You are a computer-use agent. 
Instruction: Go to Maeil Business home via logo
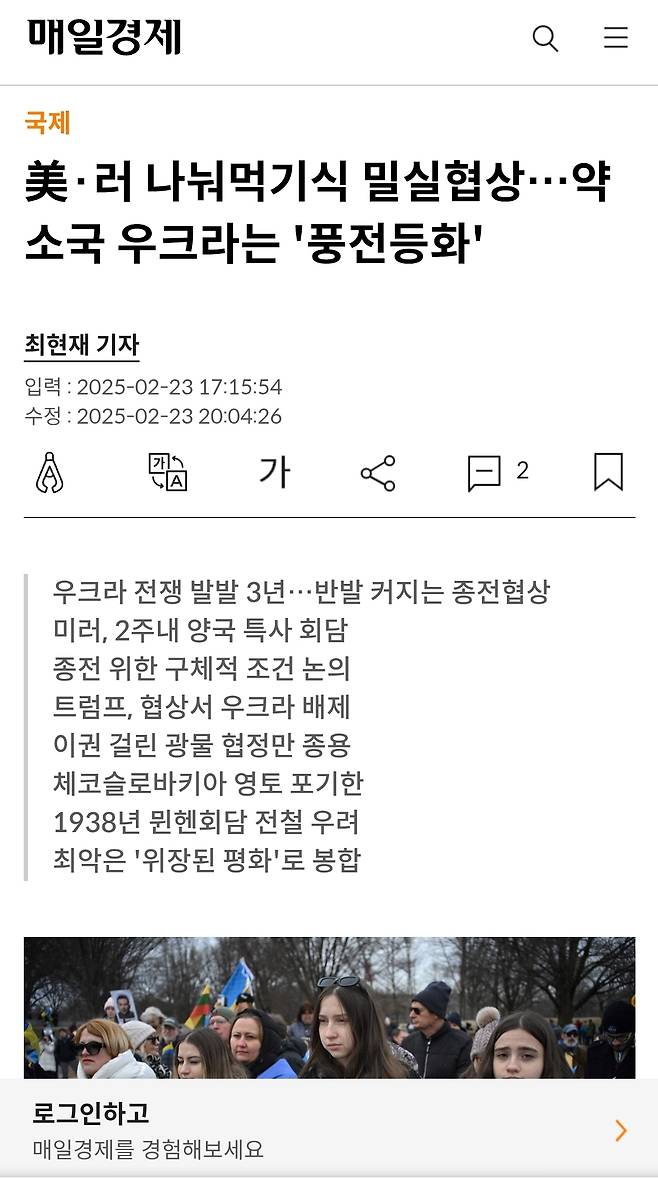tap(105, 38)
